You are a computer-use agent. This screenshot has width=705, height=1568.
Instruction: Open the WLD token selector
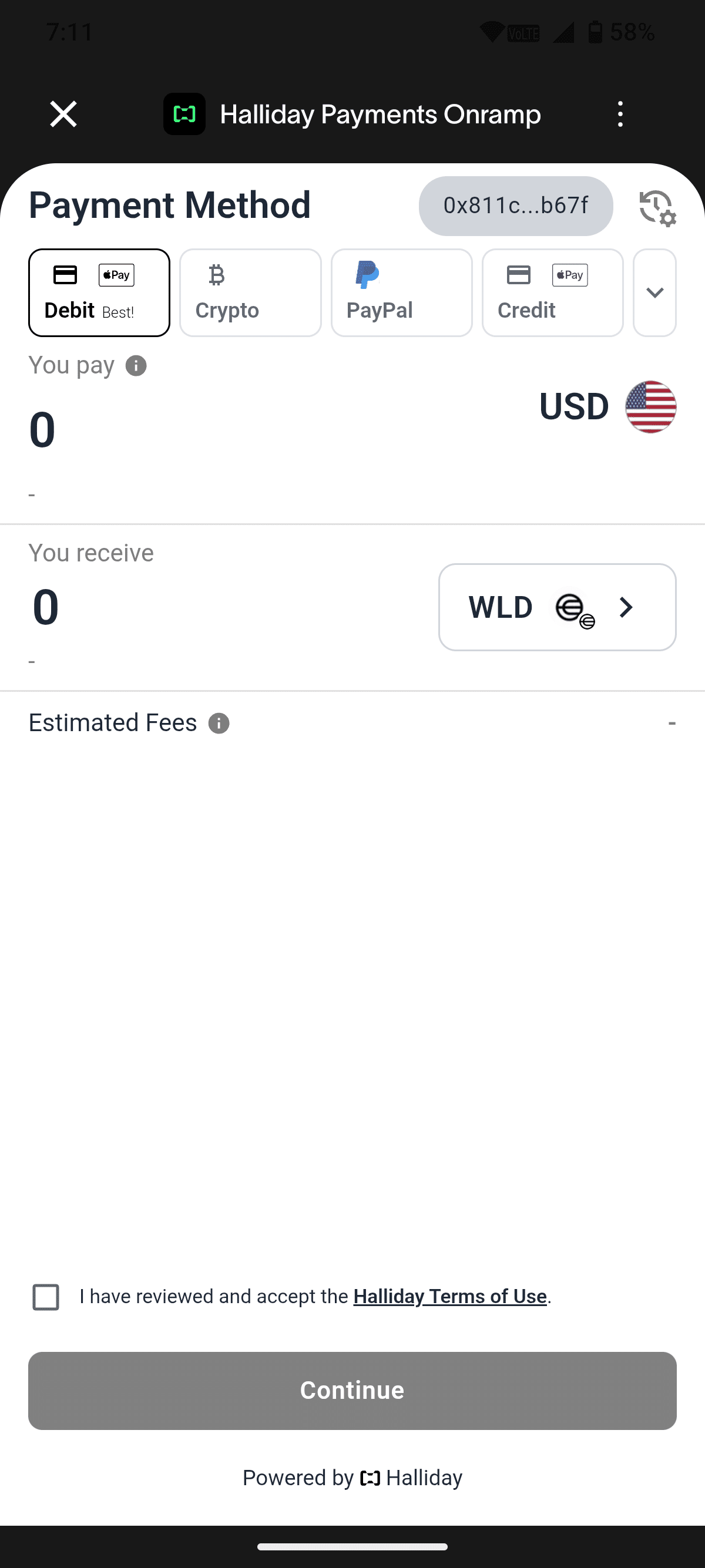pyautogui.click(x=556, y=607)
